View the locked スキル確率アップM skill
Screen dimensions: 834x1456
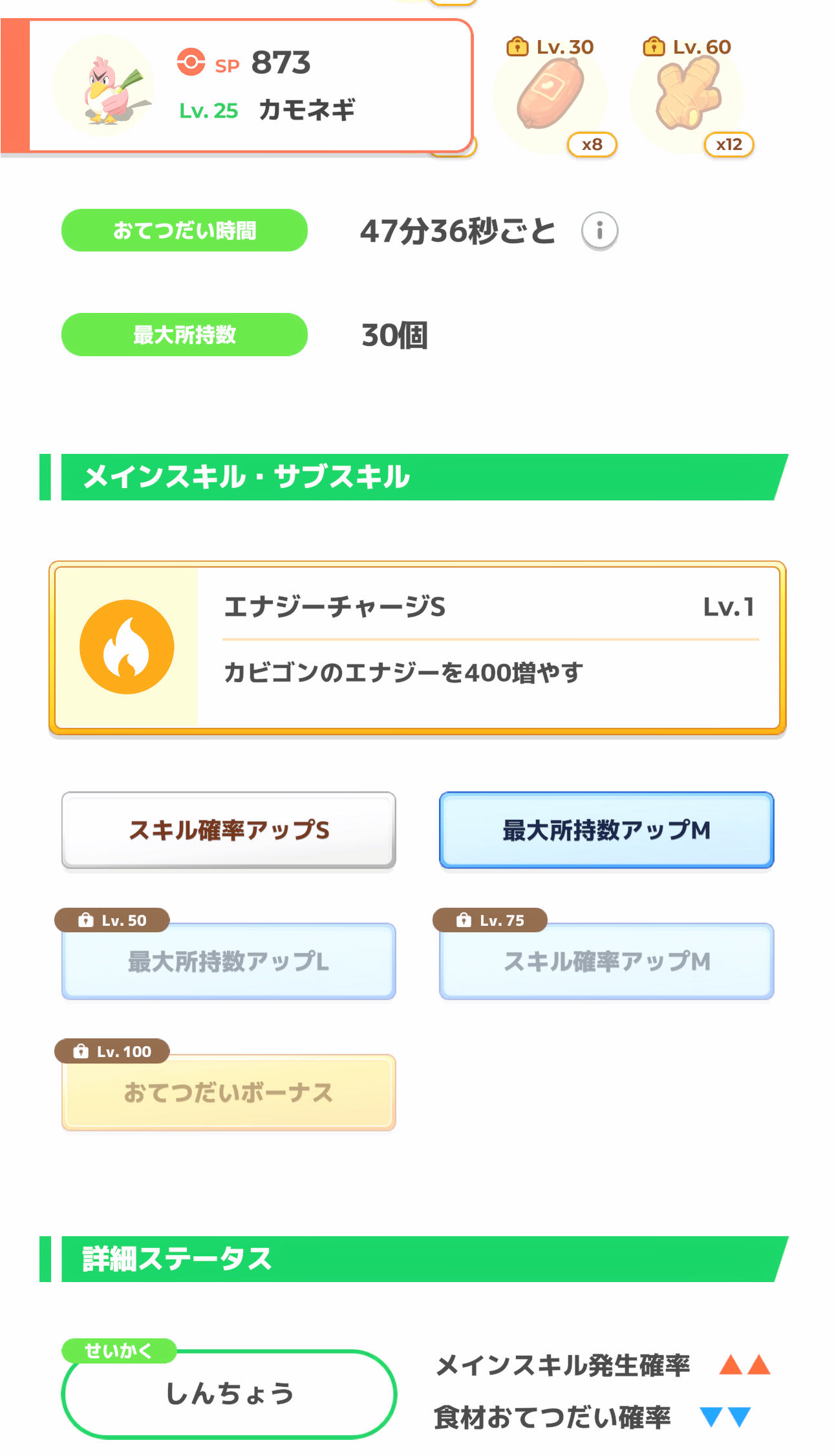606,961
